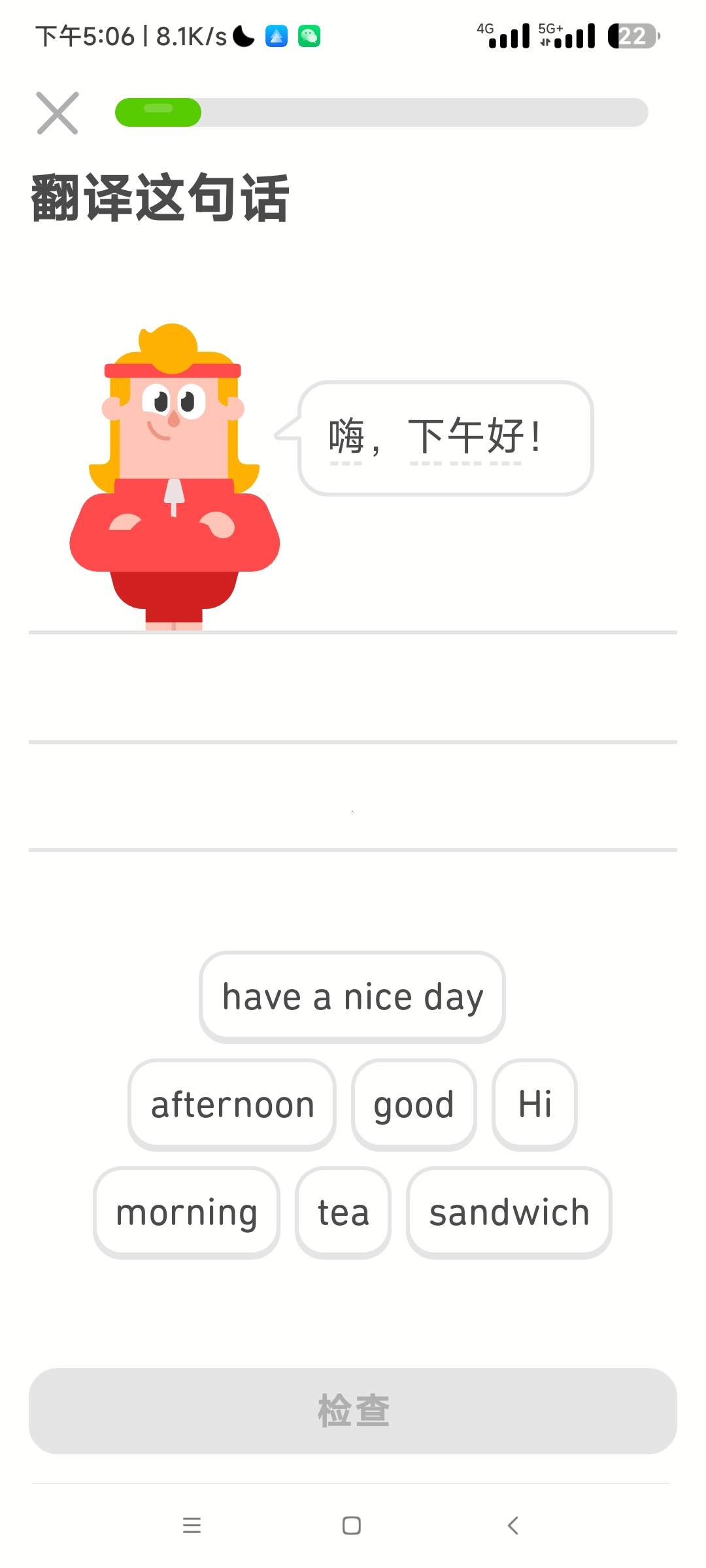Tap the 检查 check button
706x1568 pixels.
point(353,1411)
